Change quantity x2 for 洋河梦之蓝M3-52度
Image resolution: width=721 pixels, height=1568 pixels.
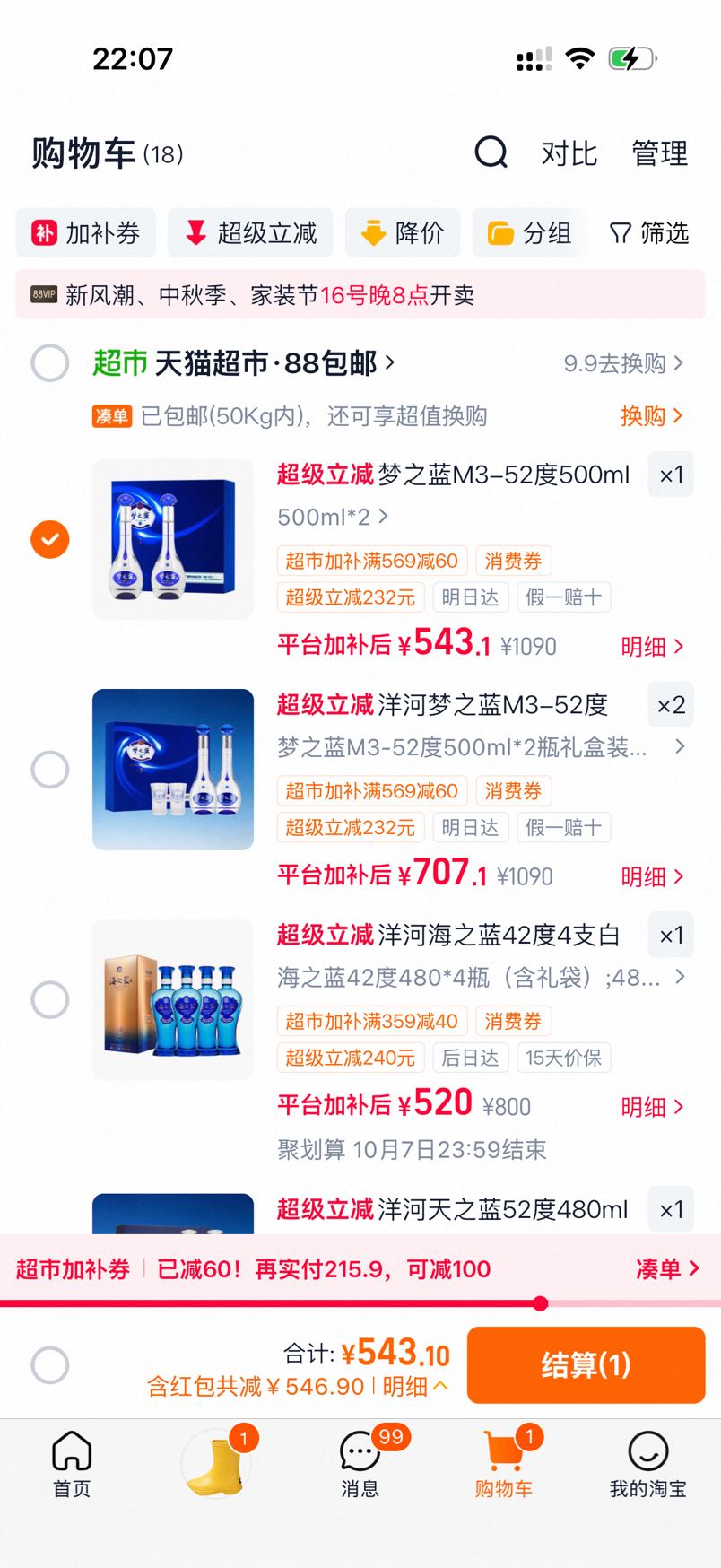click(671, 705)
